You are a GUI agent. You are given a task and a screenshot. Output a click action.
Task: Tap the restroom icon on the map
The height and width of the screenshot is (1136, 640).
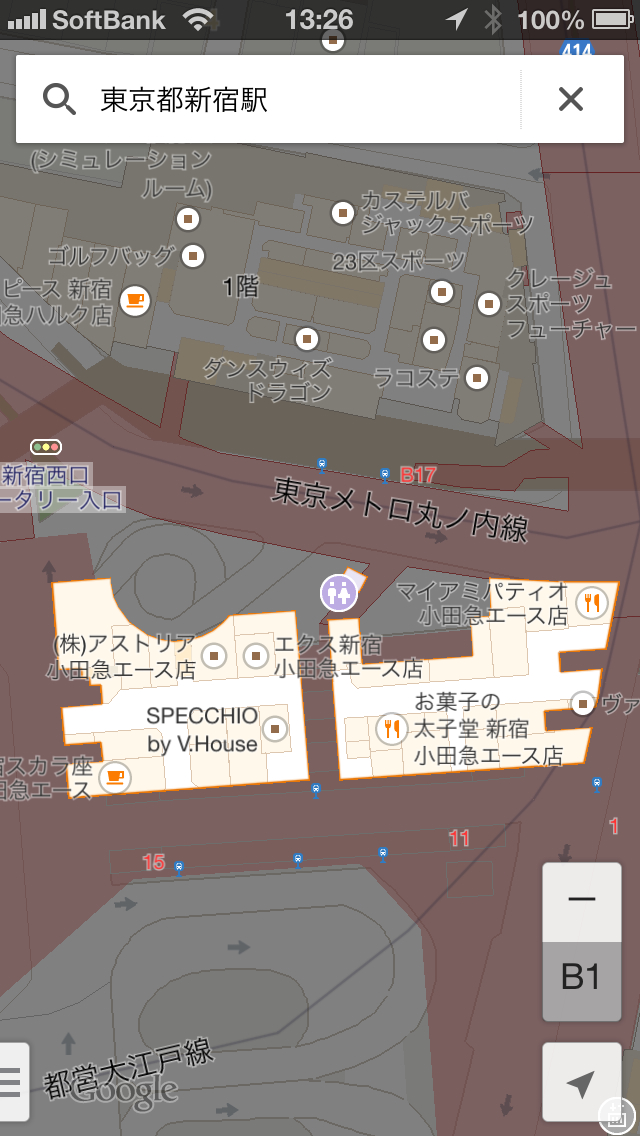click(339, 592)
